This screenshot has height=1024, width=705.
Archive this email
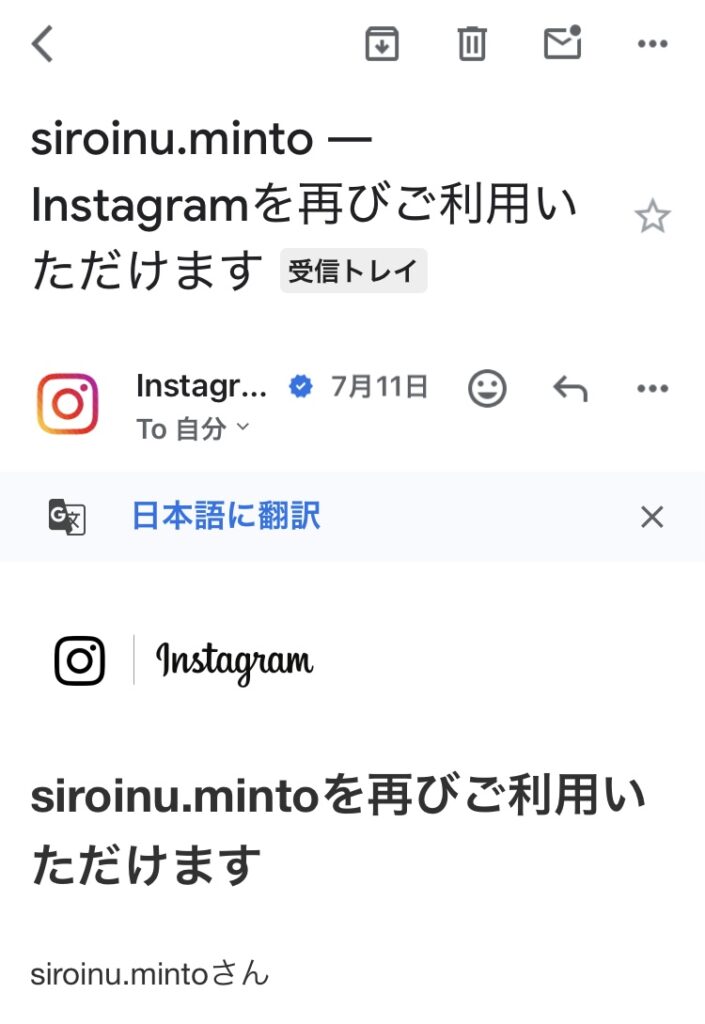tap(382, 44)
